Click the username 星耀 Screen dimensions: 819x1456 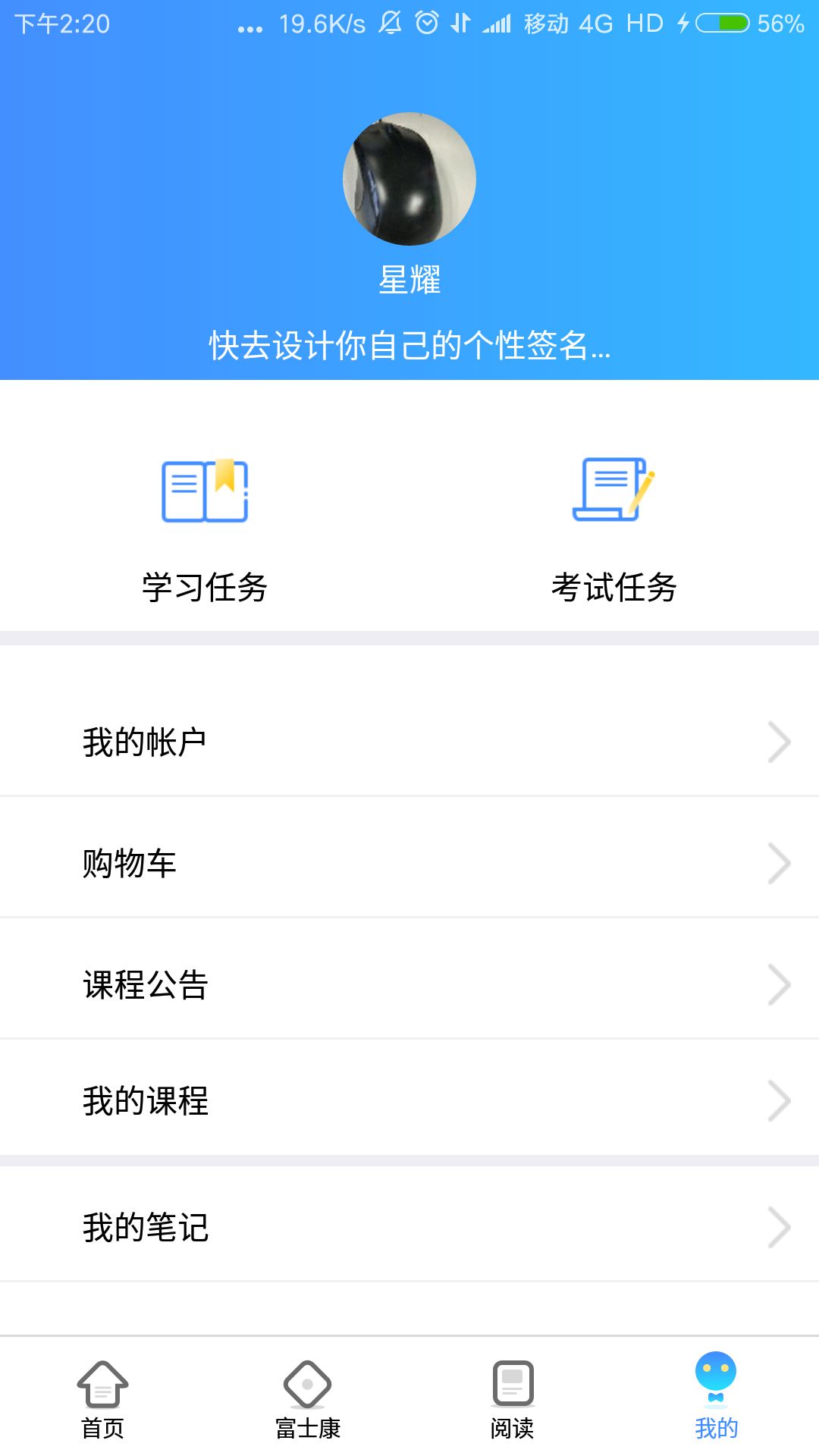point(409,281)
